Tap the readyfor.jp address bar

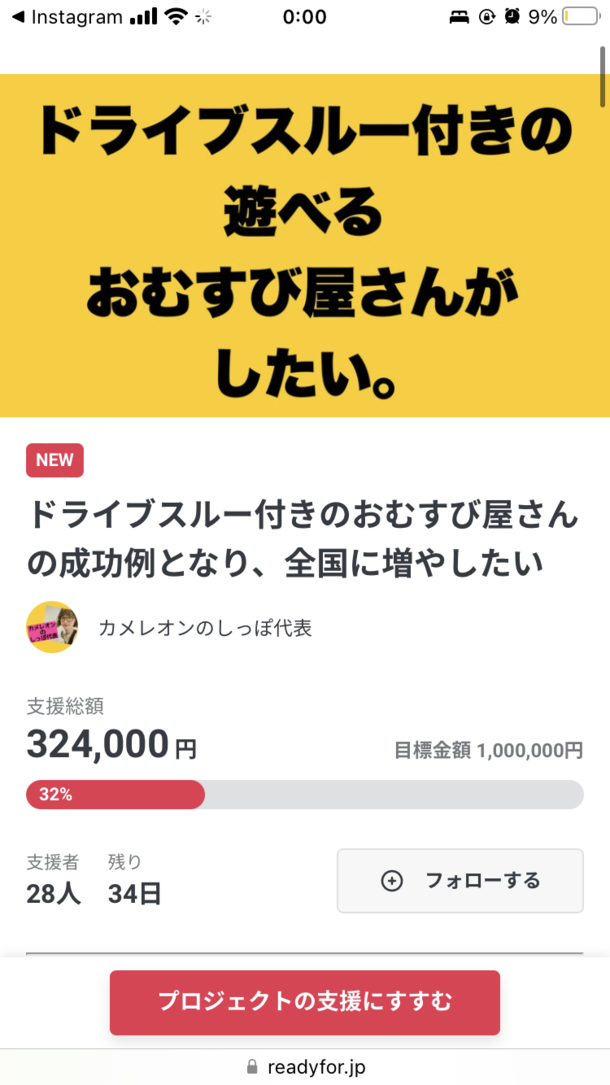(x=305, y=1067)
